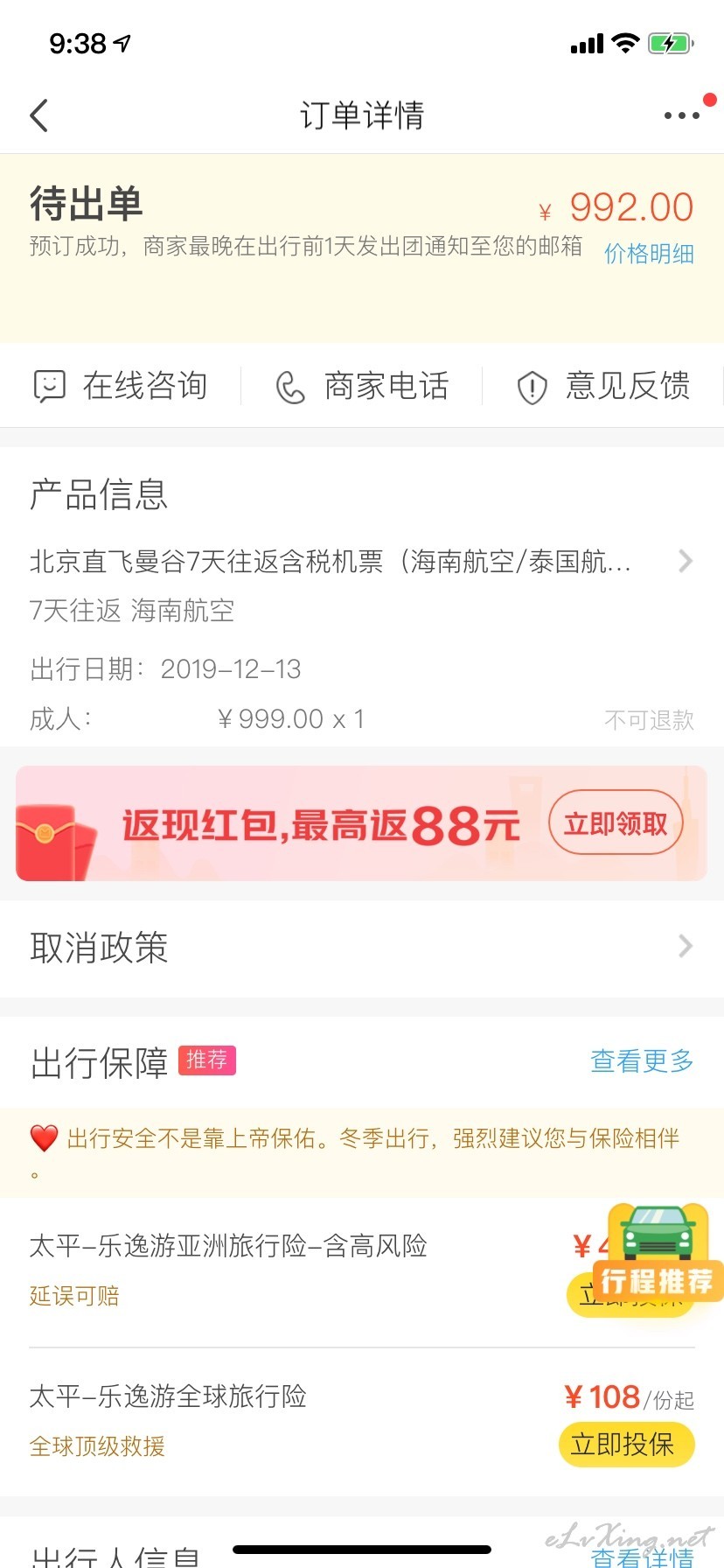Open 太平-乐逸游亚洲旅行险-含高风险 insurance item

pos(228,1246)
